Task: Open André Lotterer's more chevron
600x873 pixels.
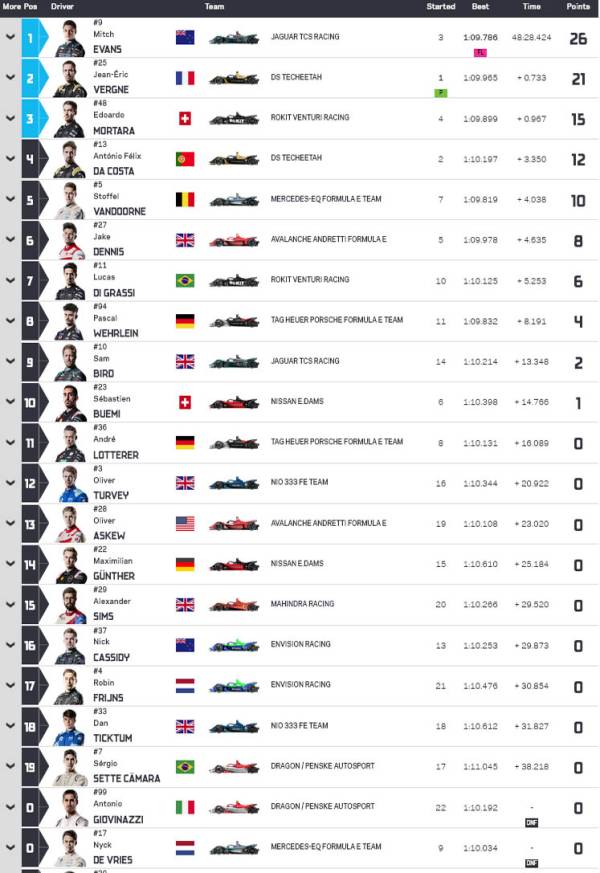Action: (10, 442)
